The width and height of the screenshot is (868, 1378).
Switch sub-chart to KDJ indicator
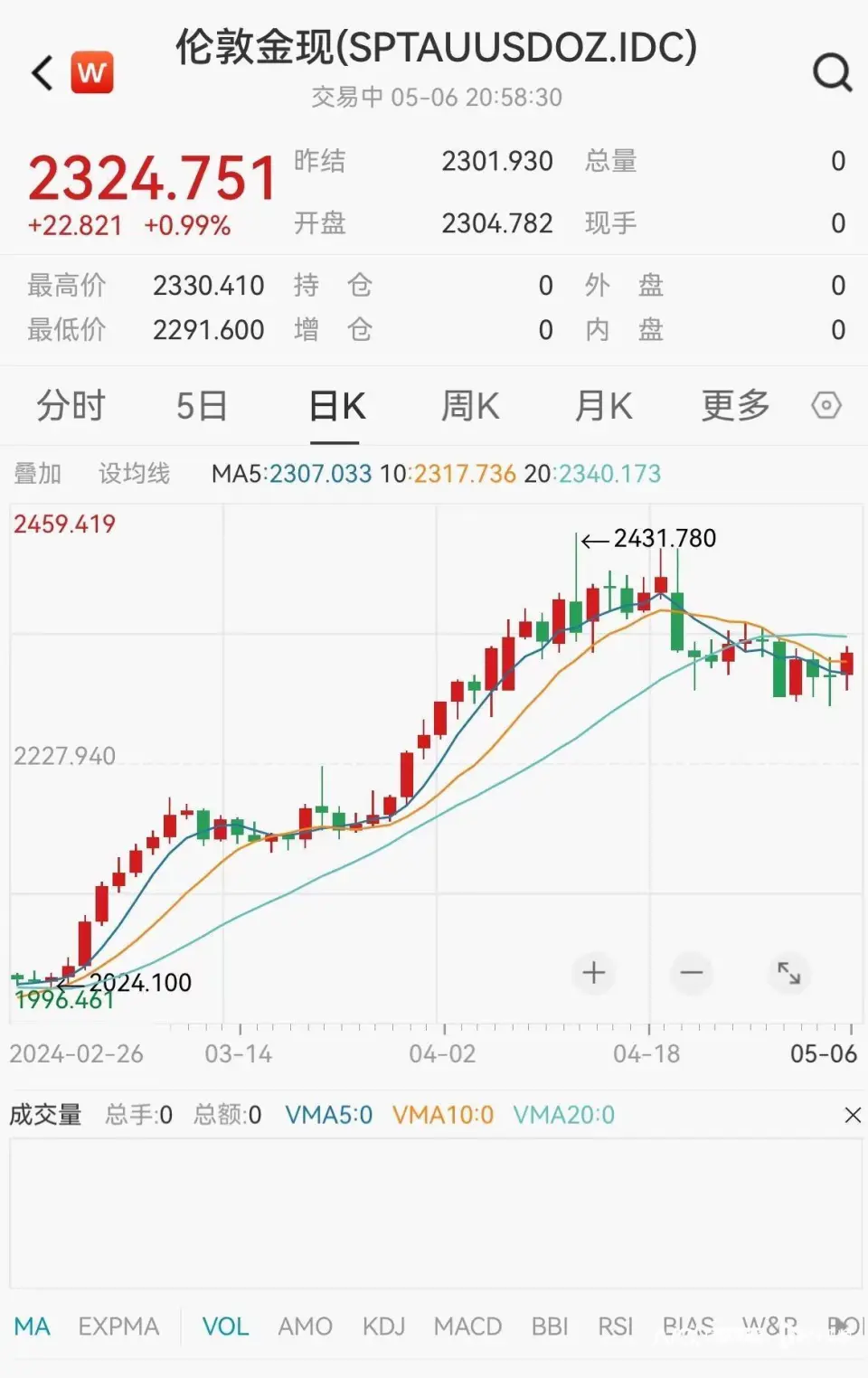coord(383,1326)
